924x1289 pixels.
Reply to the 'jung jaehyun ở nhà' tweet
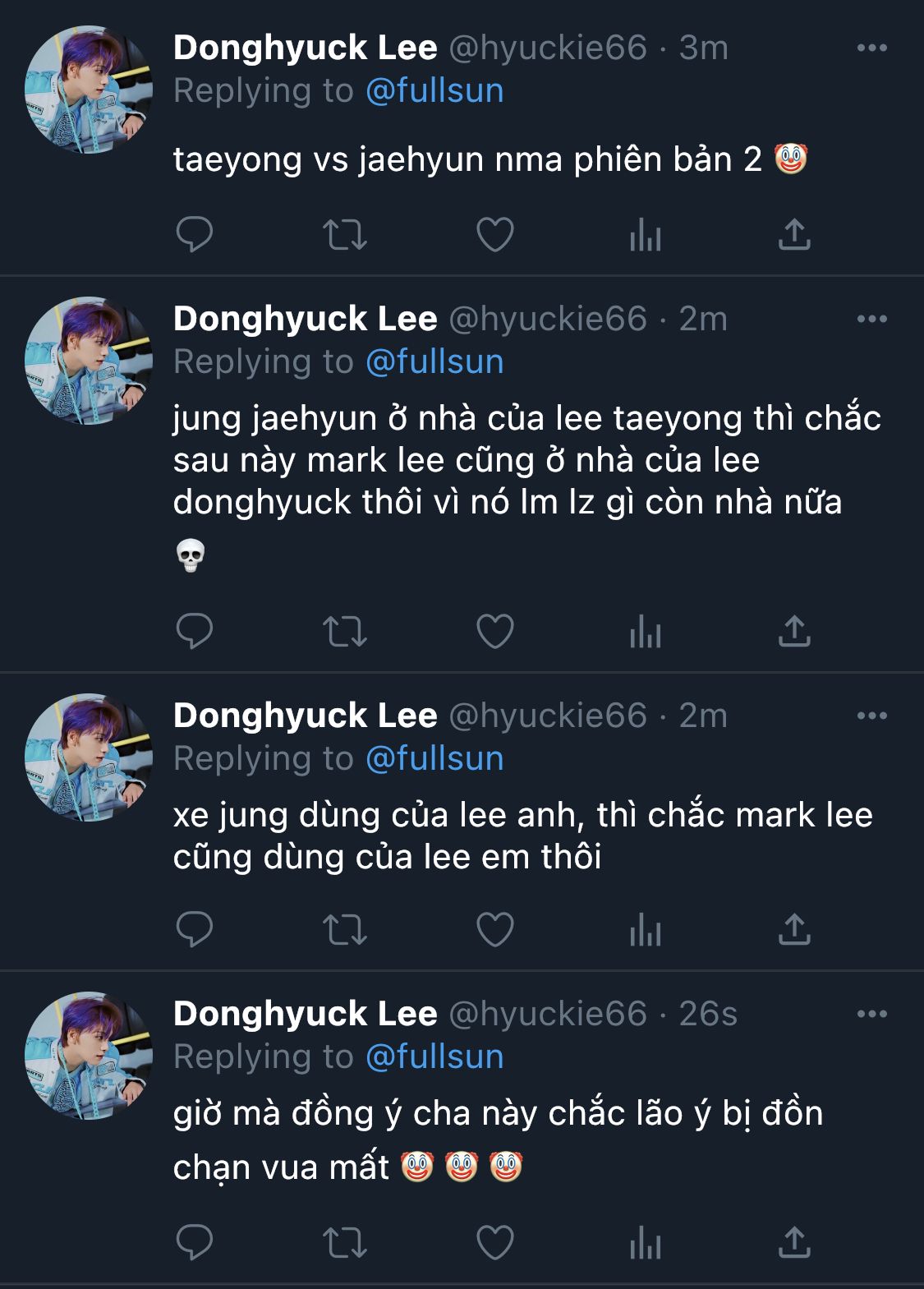pyautogui.click(x=195, y=632)
